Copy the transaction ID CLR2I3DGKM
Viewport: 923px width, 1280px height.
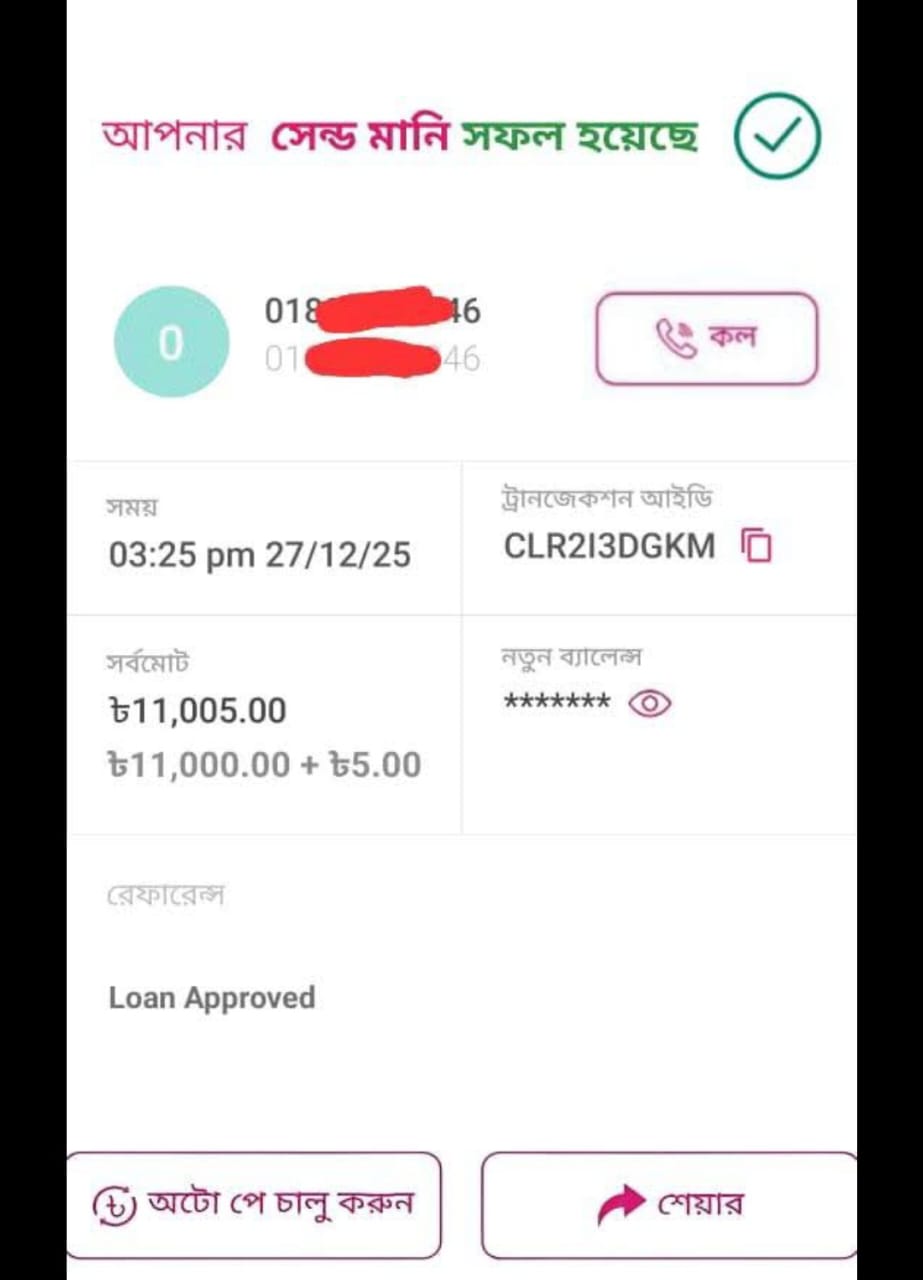click(x=757, y=546)
